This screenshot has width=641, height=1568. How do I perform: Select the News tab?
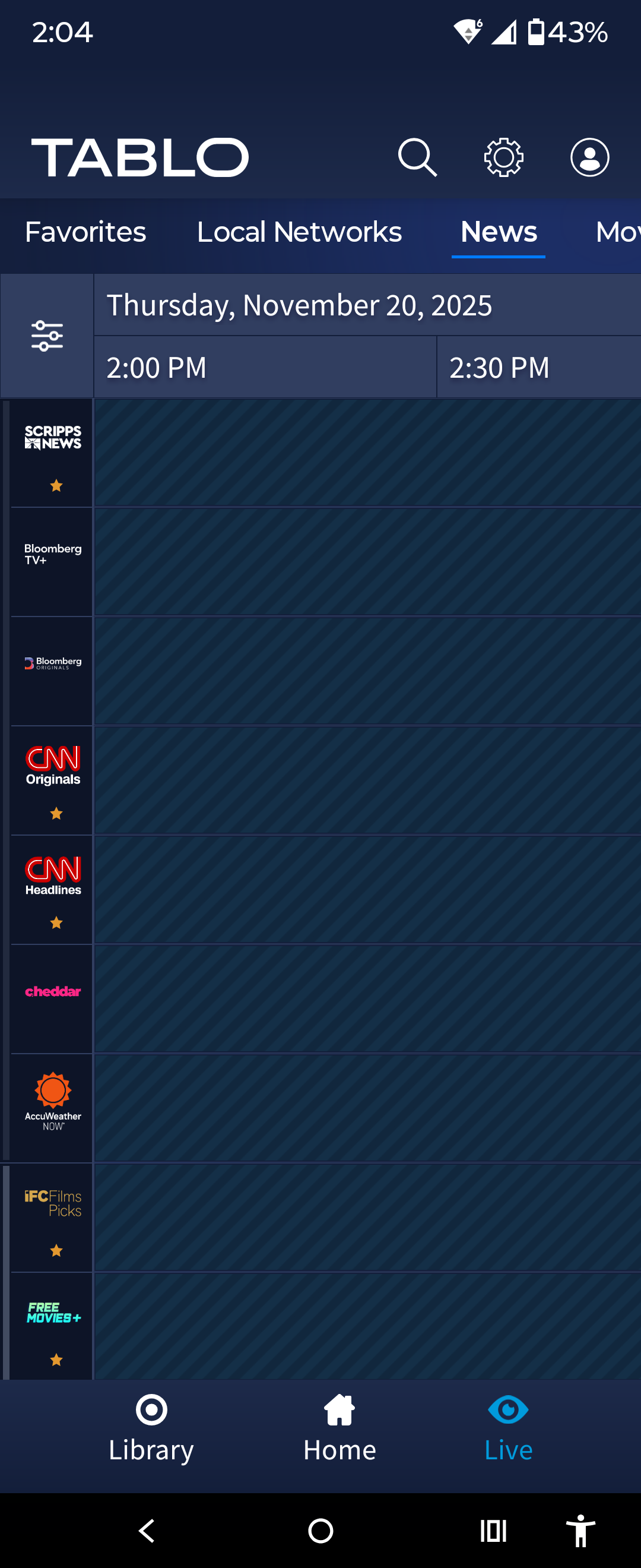498,232
